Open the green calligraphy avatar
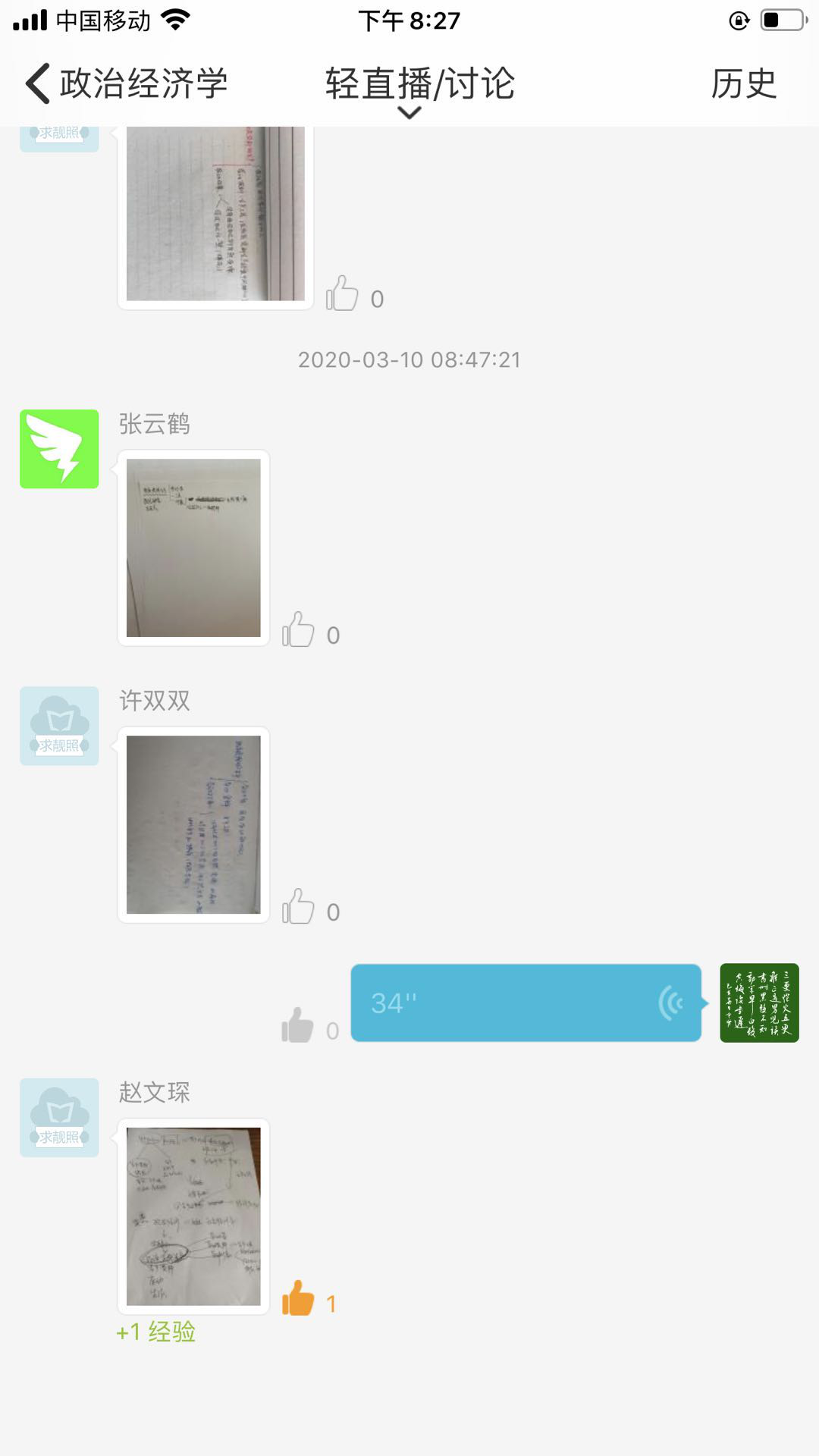819x1456 pixels. click(x=759, y=1003)
